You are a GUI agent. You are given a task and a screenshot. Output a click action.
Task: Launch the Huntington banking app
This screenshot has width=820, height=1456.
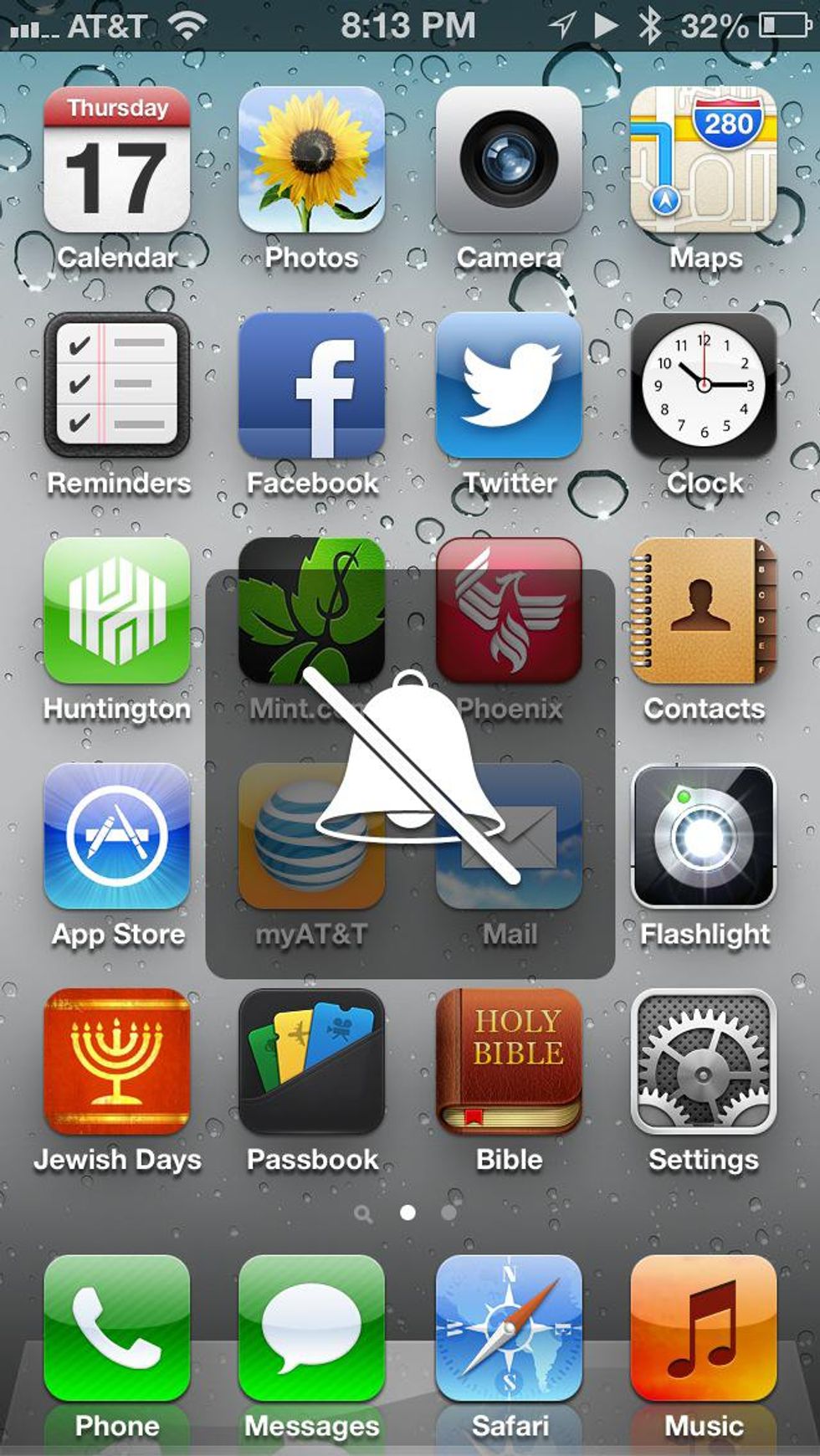117,611
